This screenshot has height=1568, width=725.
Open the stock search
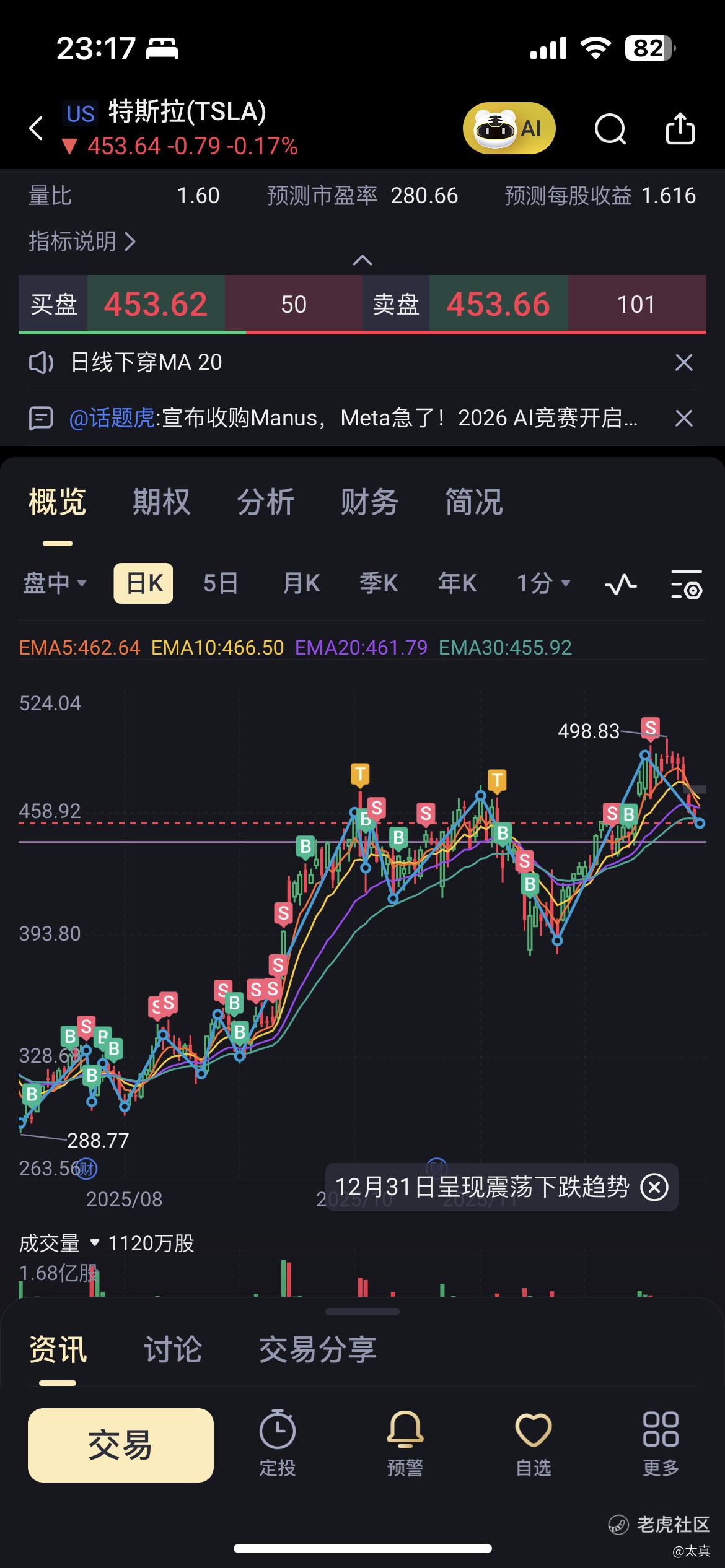610,129
